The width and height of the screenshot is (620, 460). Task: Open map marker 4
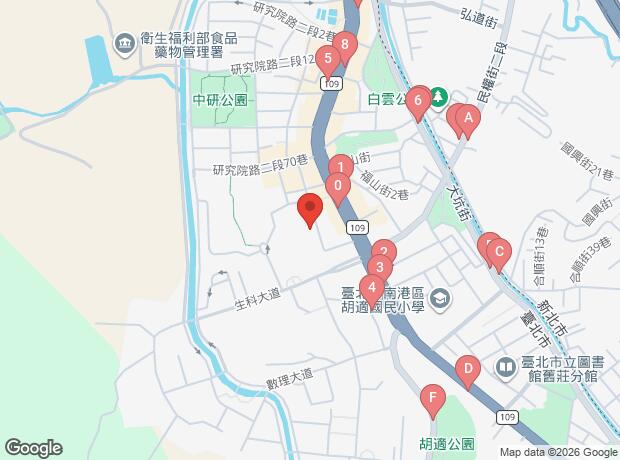(x=371, y=288)
